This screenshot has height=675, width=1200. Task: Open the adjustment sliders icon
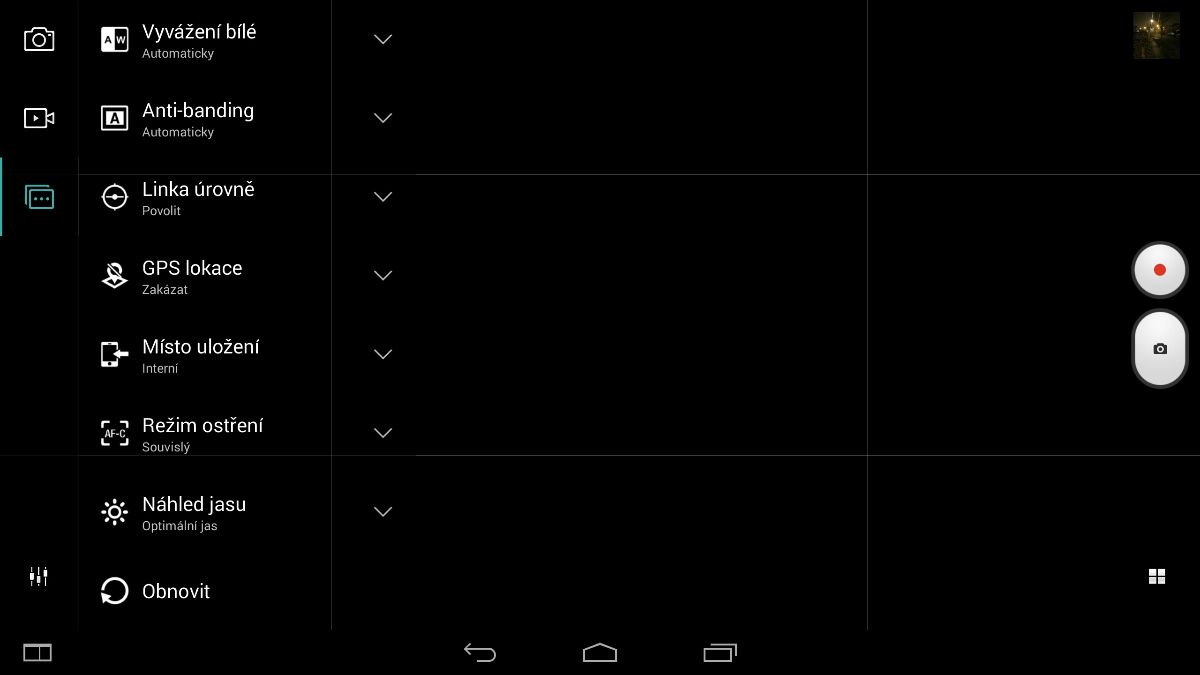[39, 576]
